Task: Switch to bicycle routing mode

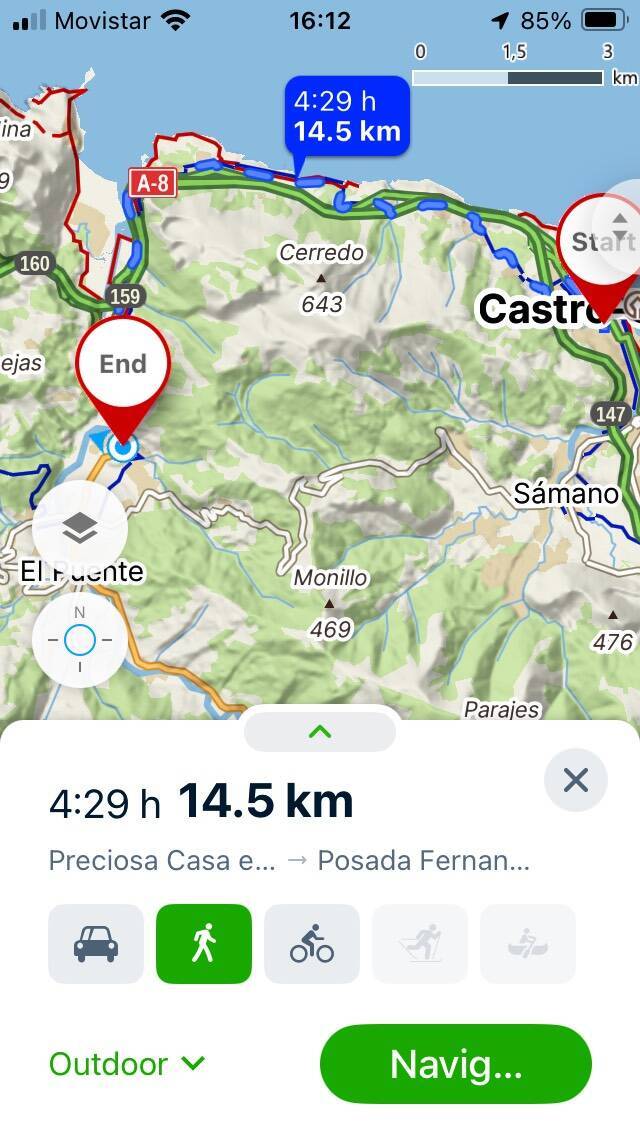Action: [x=312, y=944]
